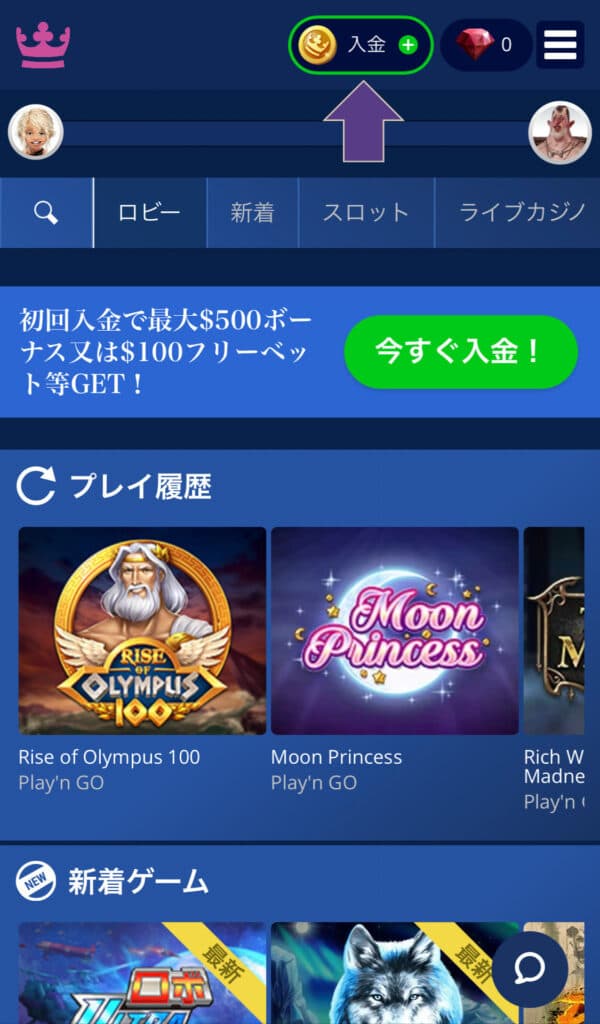This screenshot has width=600, height=1024.
Task: Select the スロット tab
Action: (x=366, y=212)
